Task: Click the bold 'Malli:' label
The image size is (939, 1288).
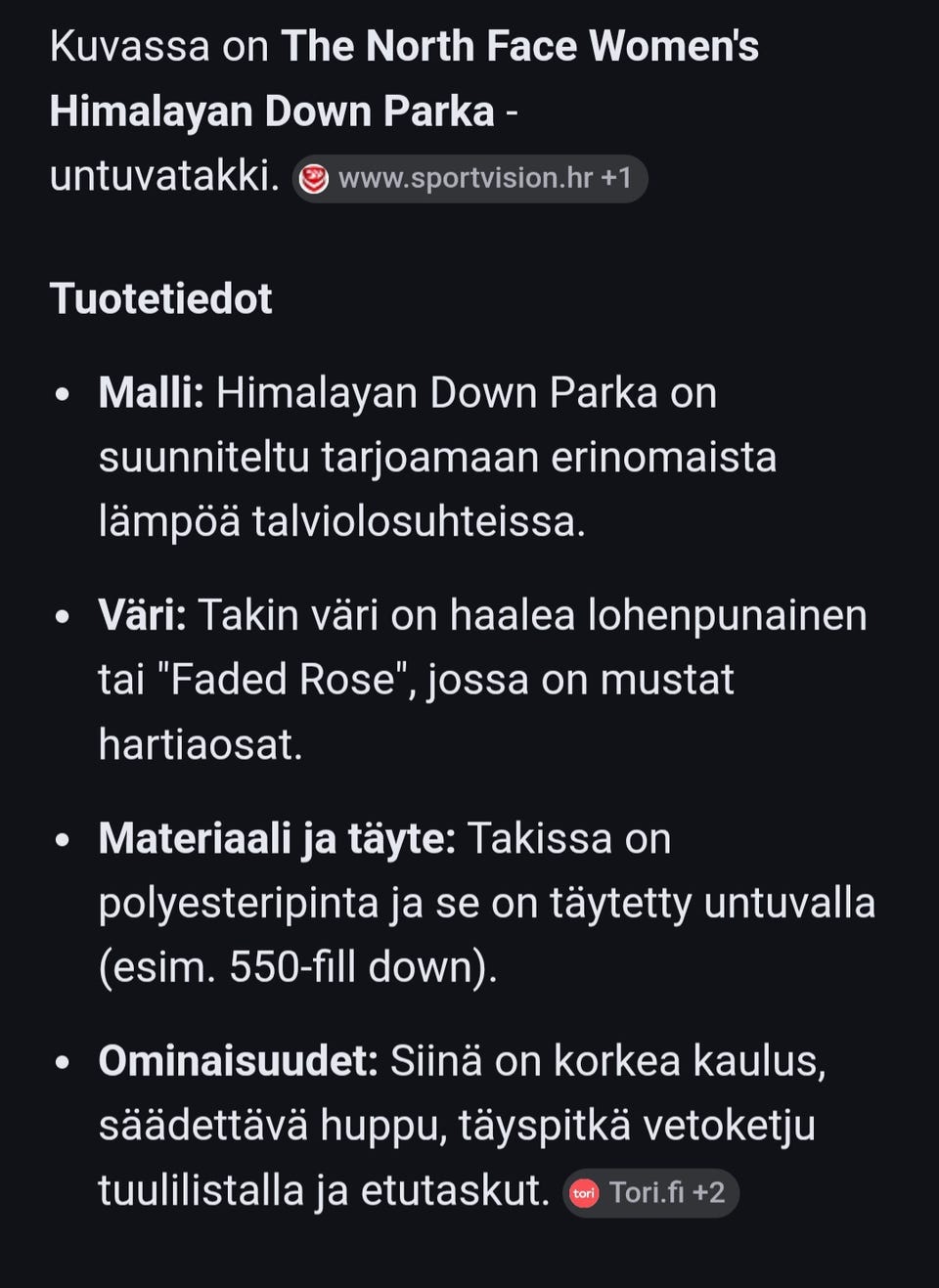Action: (149, 392)
